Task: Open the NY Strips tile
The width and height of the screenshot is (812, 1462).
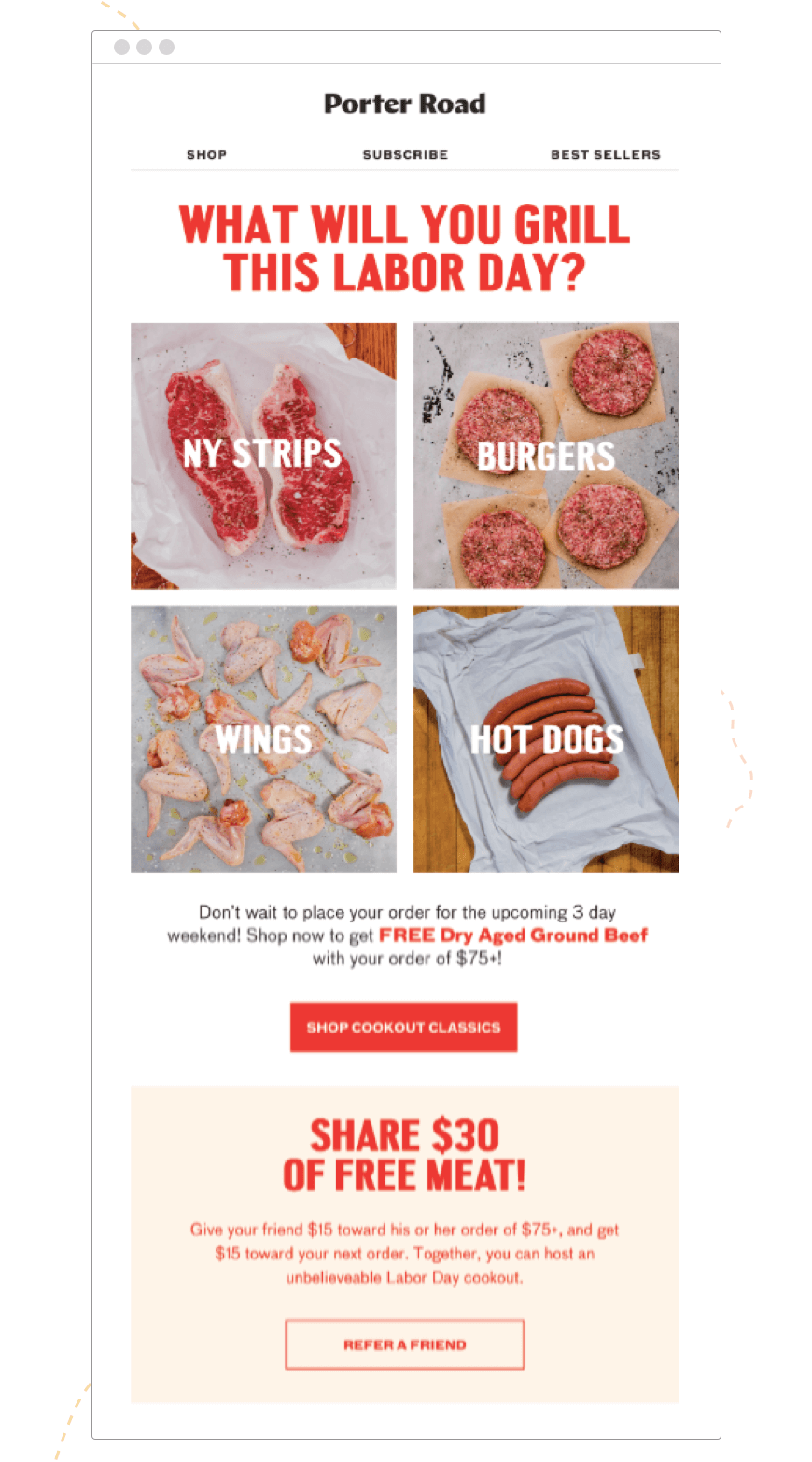Action: click(x=263, y=457)
